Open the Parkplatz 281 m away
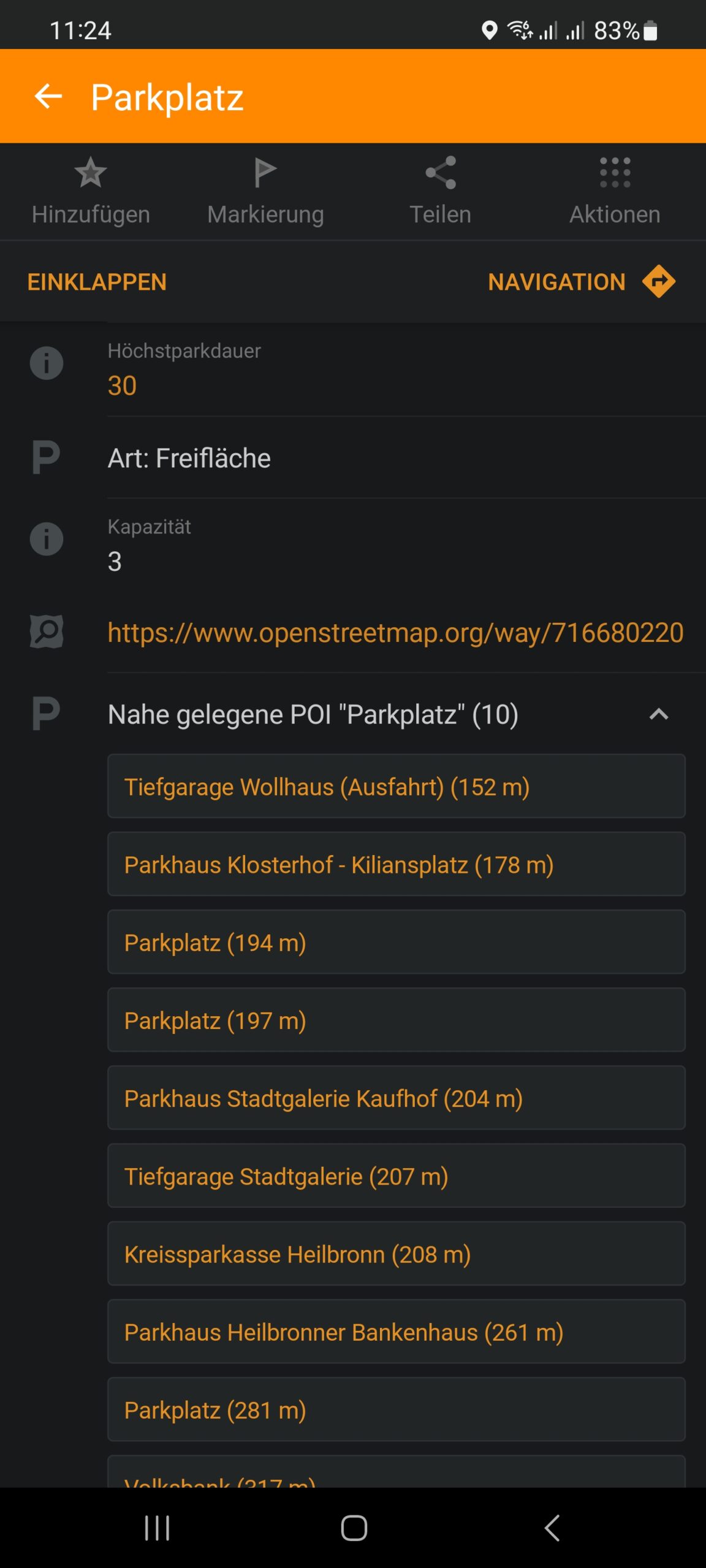This screenshot has width=706, height=1568. [x=397, y=1409]
